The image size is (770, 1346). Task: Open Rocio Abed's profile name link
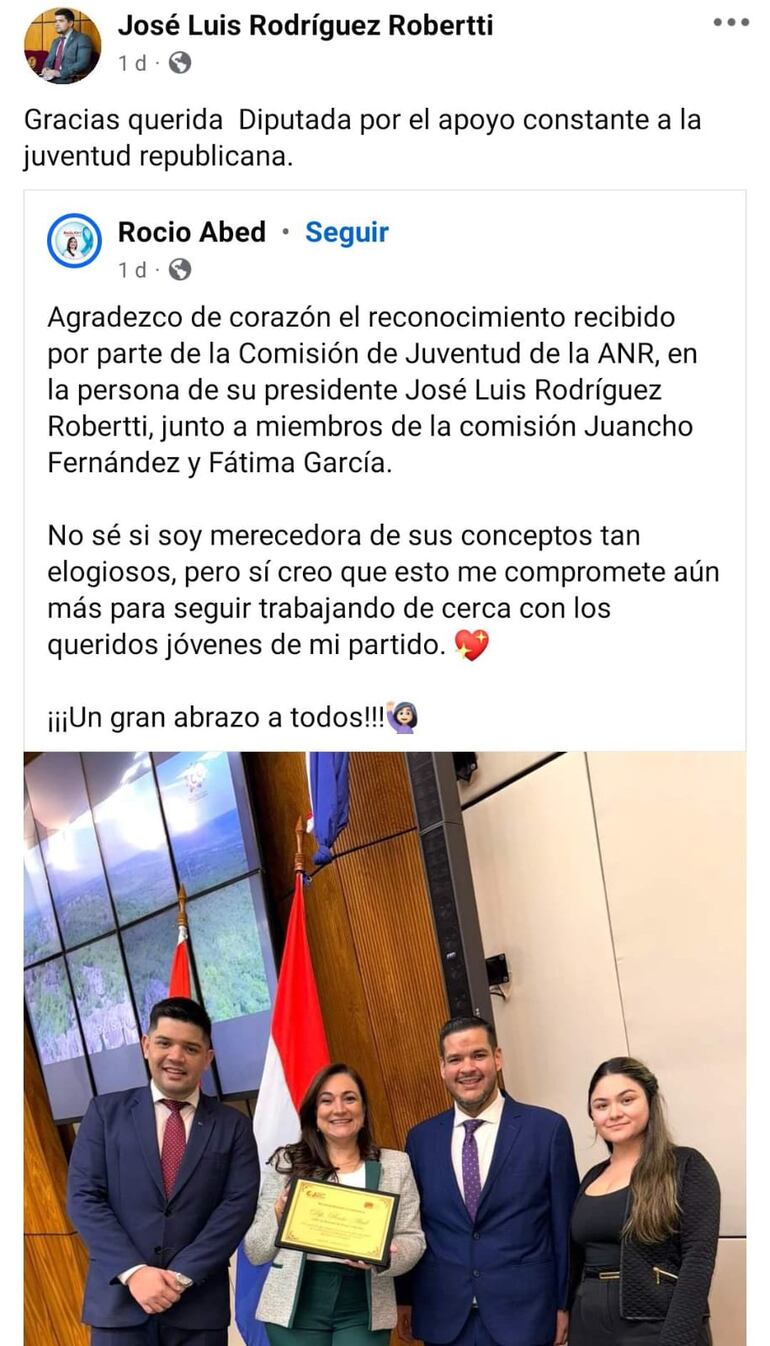[x=190, y=232]
